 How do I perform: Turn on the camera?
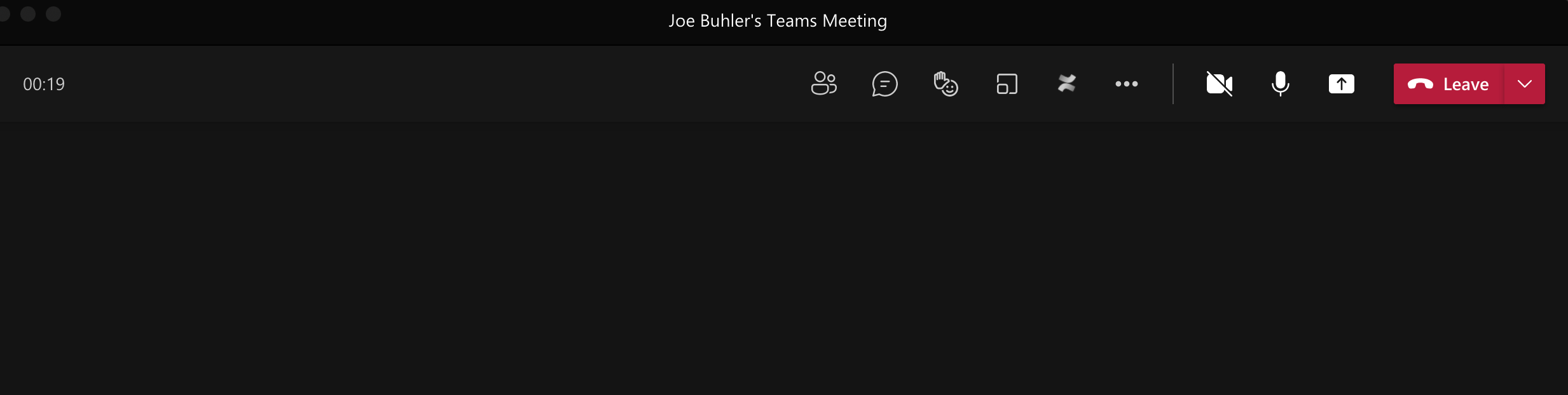tap(1219, 84)
